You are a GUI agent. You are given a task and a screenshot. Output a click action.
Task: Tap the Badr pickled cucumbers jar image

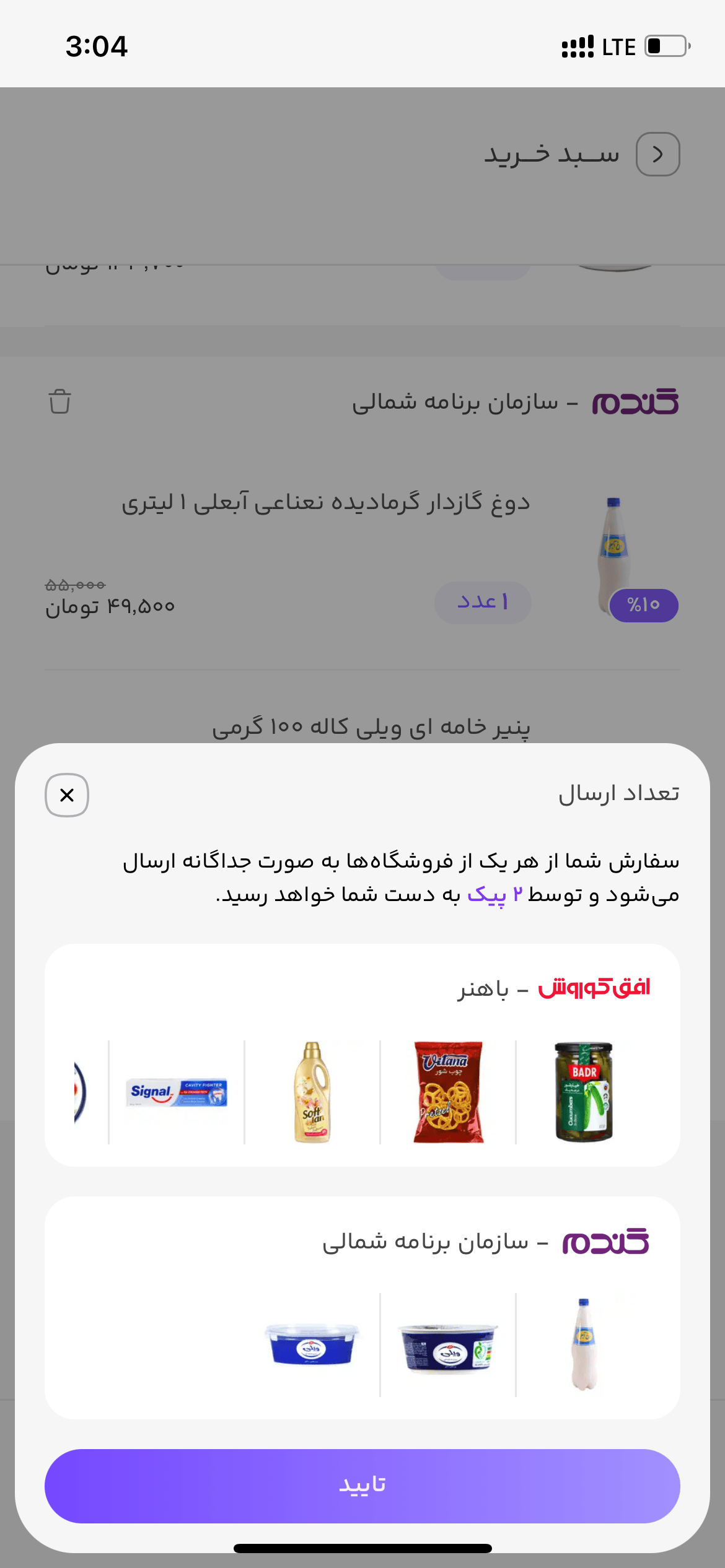pyautogui.click(x=583, y=1092)
